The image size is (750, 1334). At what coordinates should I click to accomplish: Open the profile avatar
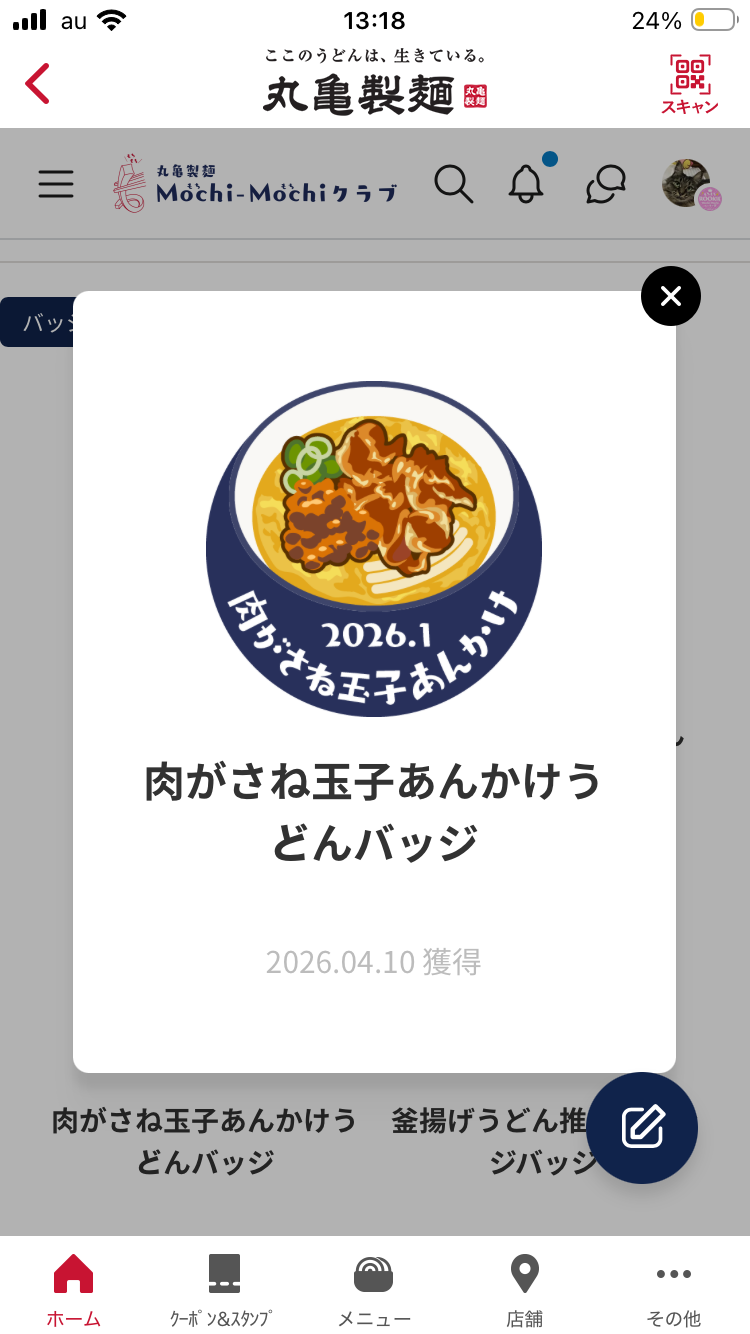point(688,184)
